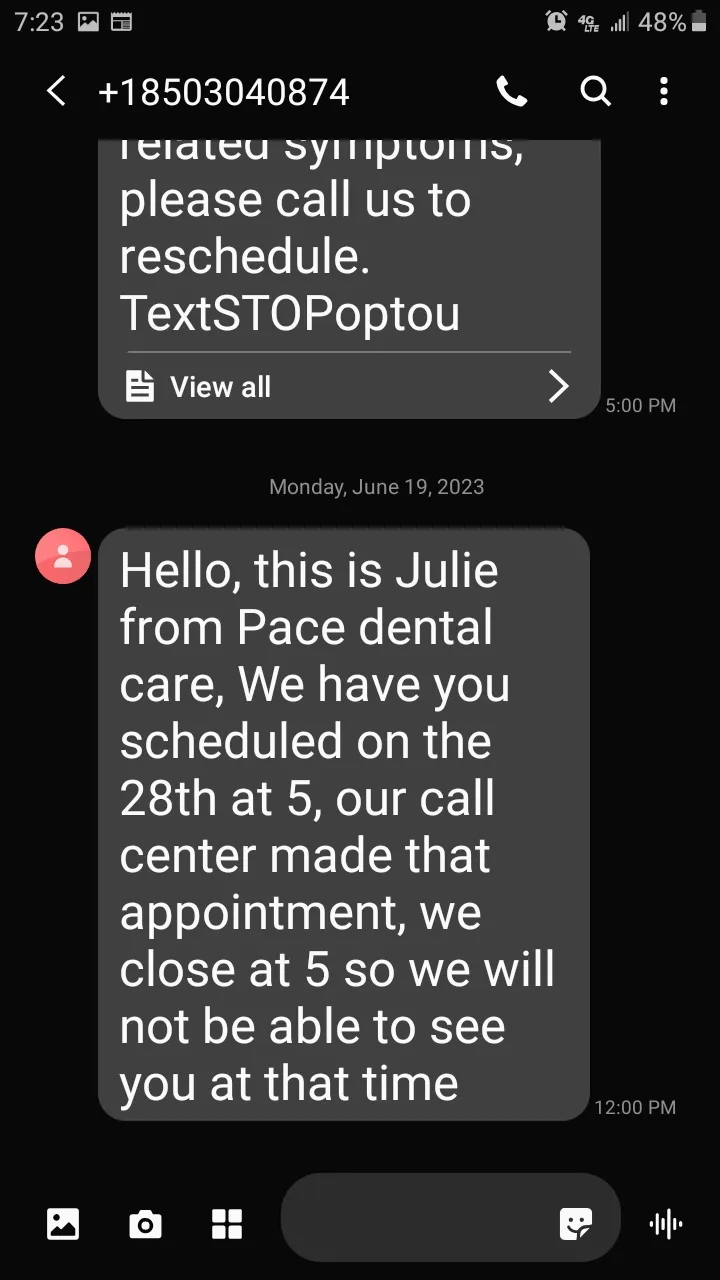The width and height of the screenshot is (720, 1280).
Task: Go back to the conversations list
Action: click(57, 92)
